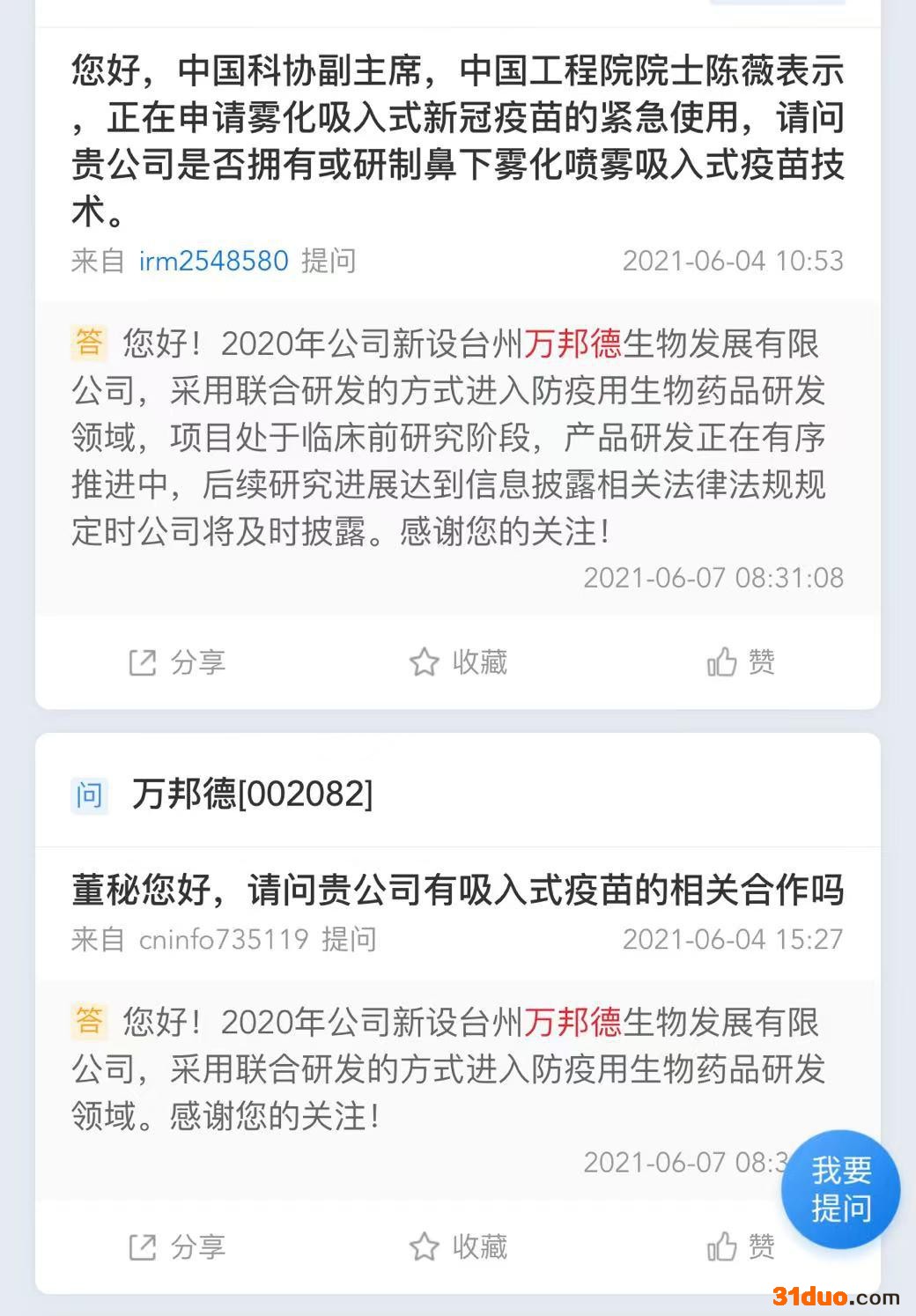Share the answer dated 2021-06-07 08:31:08

(x=178, y=662)
